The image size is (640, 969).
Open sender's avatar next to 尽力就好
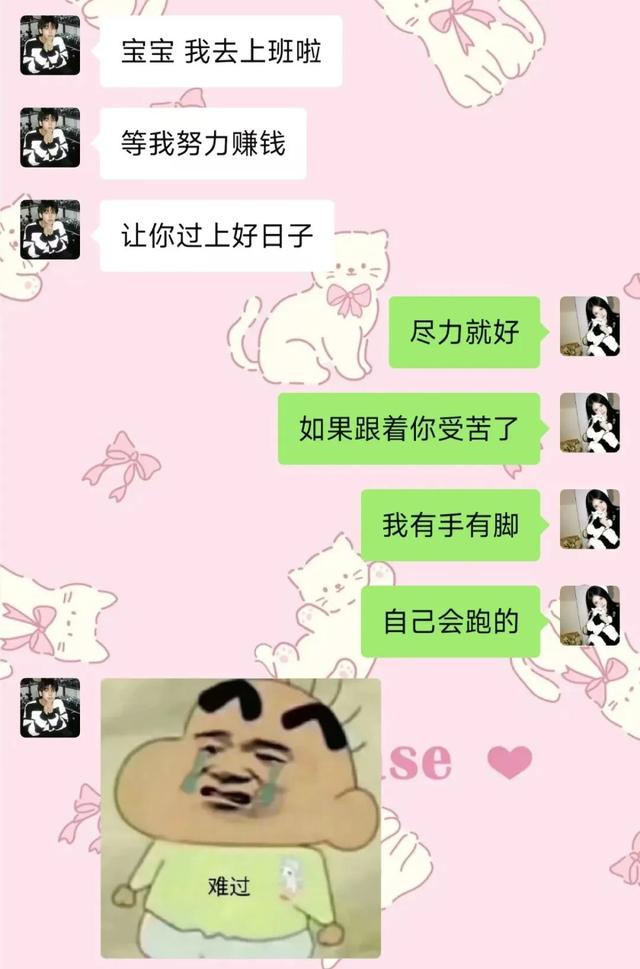tap(589, 326)
